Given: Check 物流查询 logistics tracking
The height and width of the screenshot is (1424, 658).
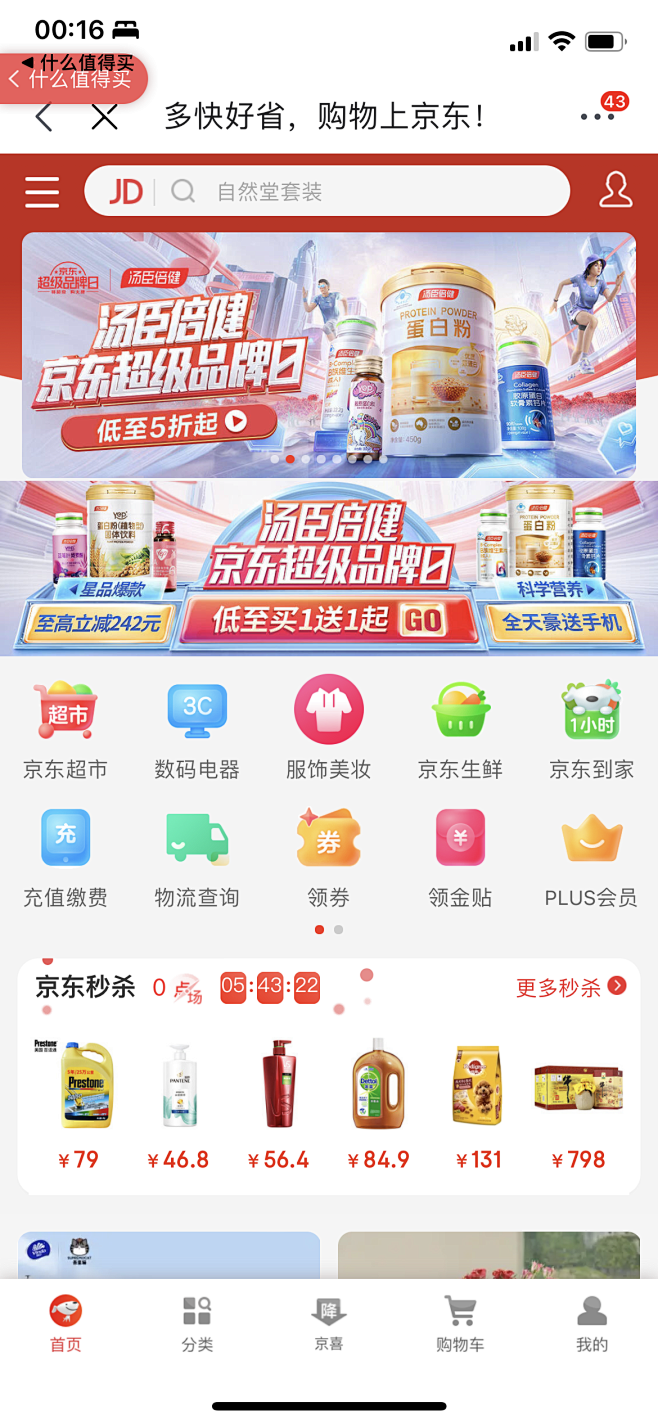Looking at the screenshot, I should tap(197, 858).
